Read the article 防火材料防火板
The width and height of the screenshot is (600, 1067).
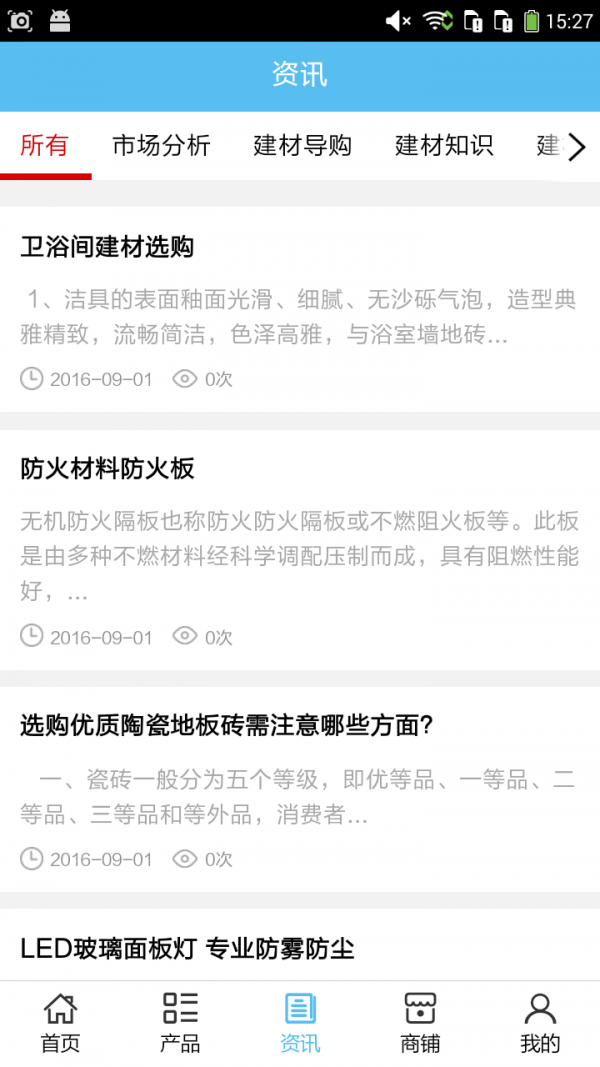107,469
